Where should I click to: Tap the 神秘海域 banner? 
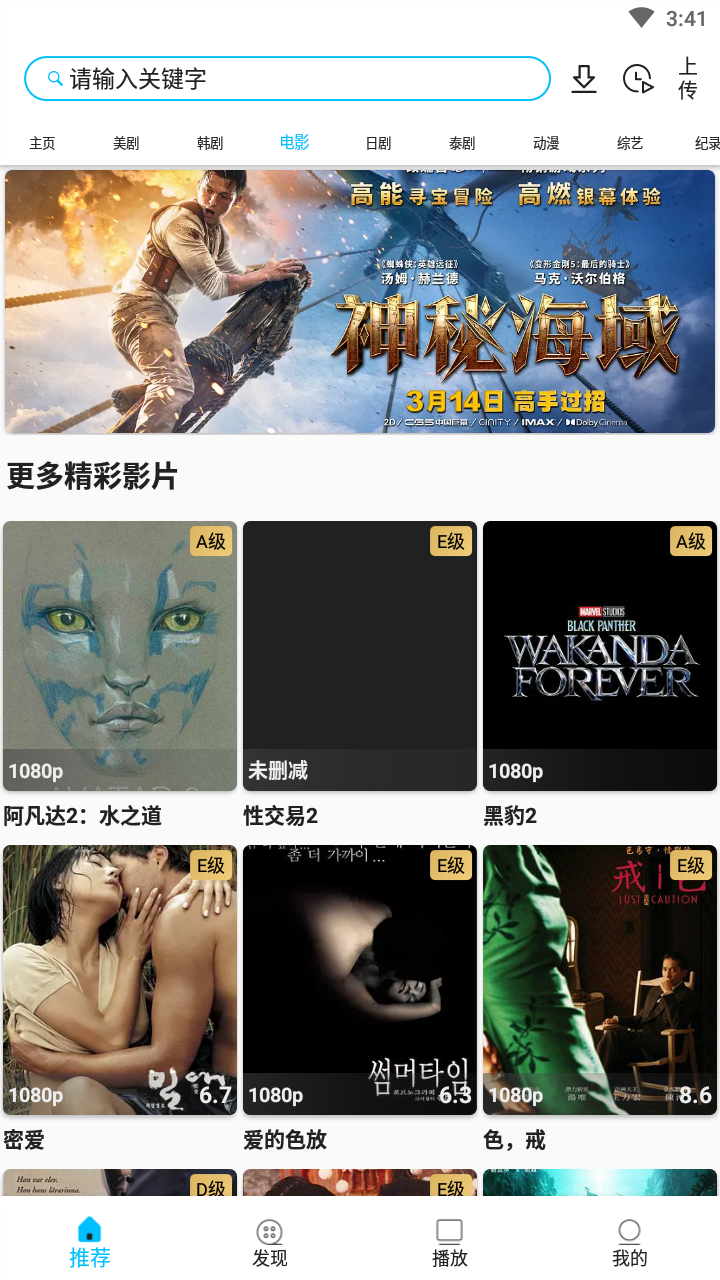[360, 300]
